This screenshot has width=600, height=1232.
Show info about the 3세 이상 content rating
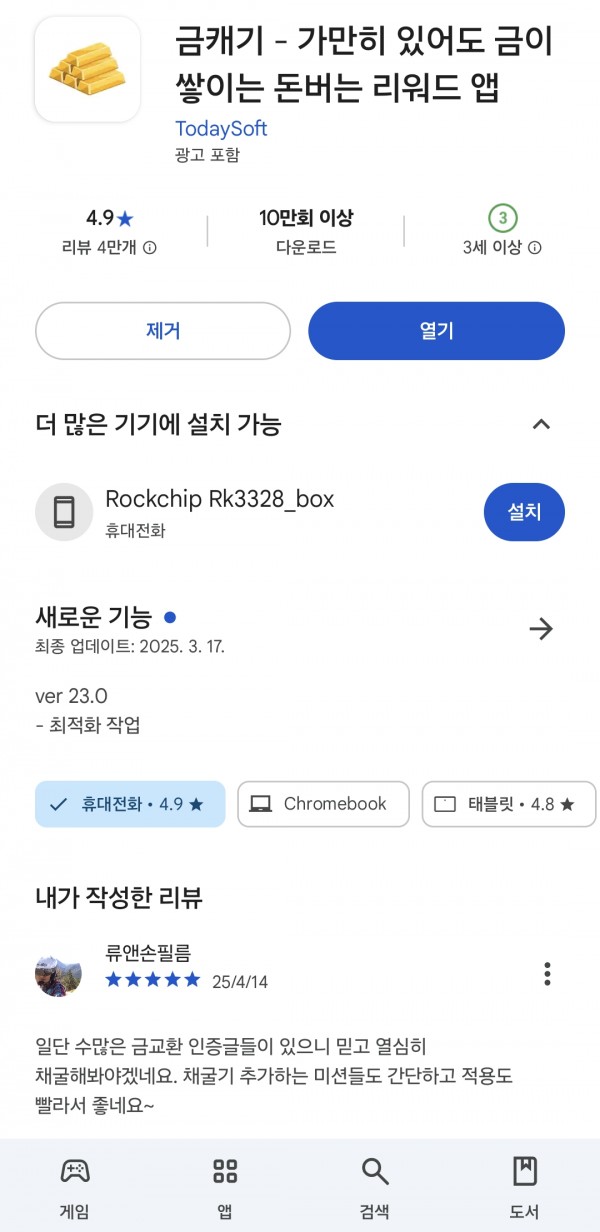coord(535,248)
